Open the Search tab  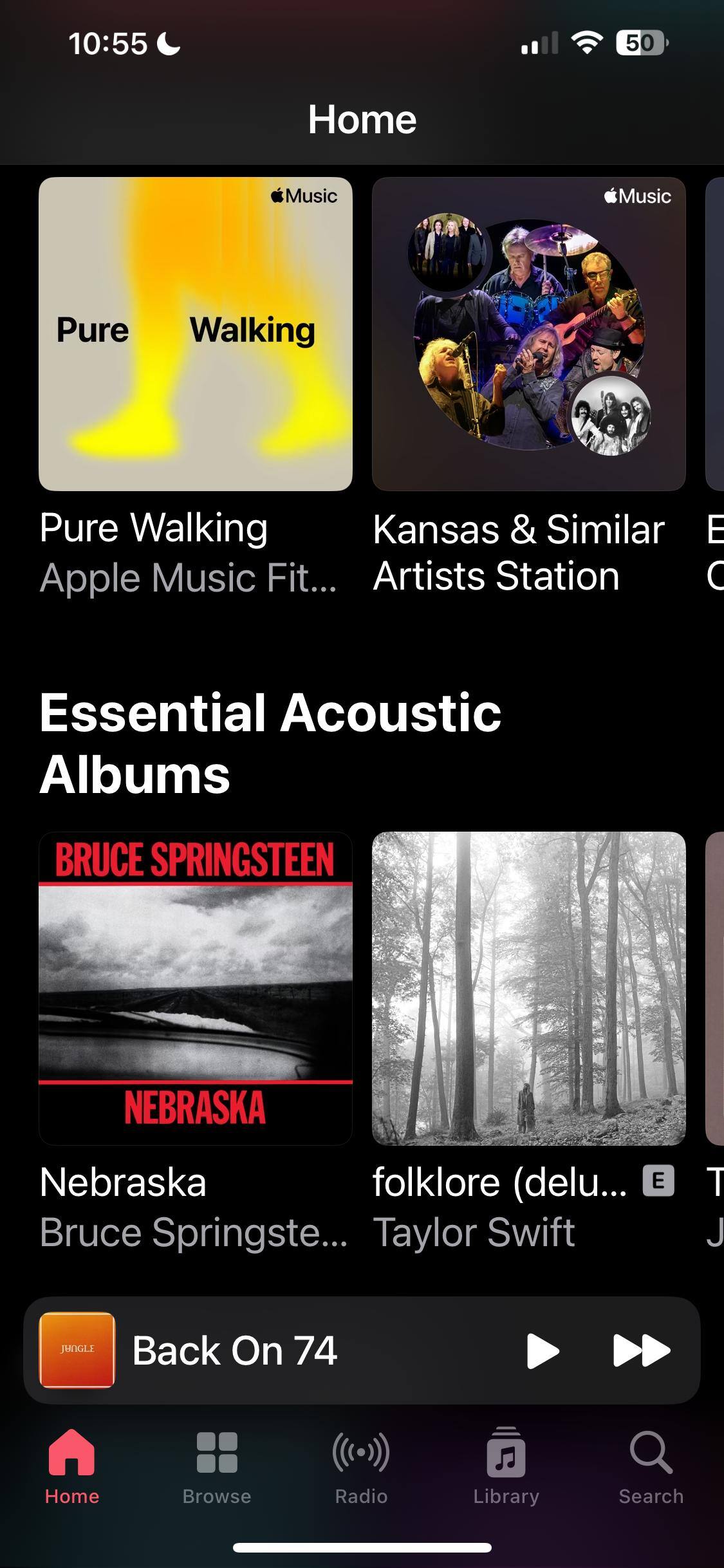click(651, 1466)
